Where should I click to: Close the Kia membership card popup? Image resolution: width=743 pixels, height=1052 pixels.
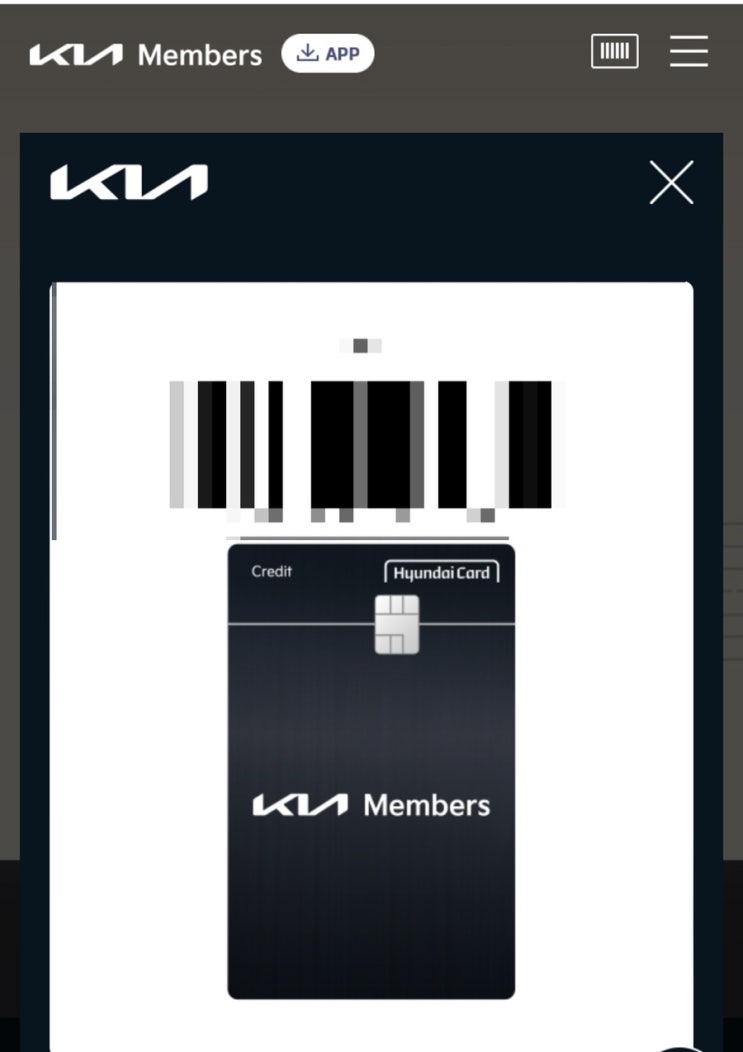click(671, 183)
